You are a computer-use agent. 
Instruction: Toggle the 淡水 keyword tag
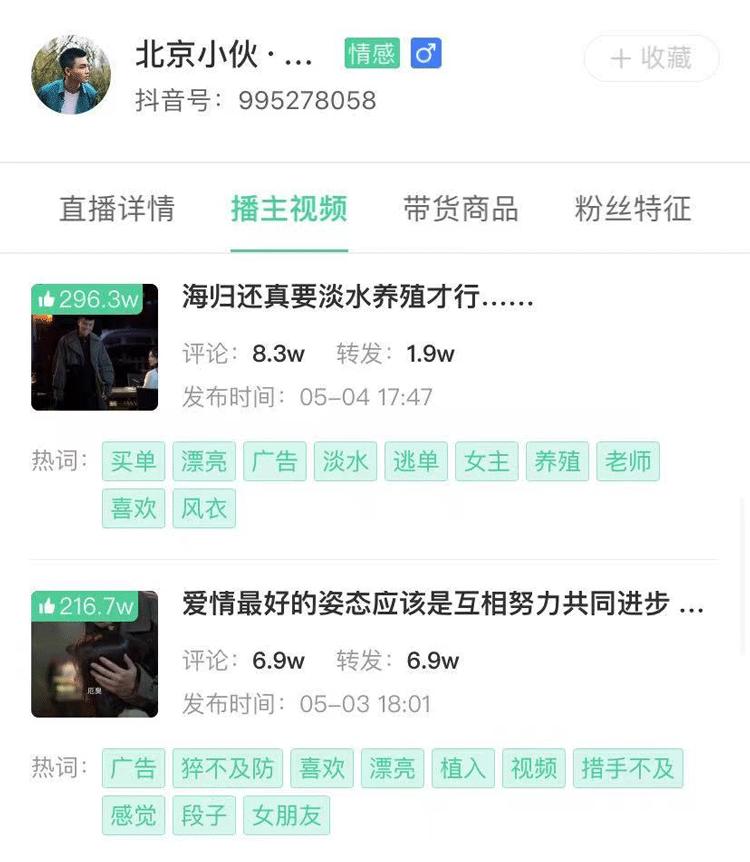[x=345, y=461]
